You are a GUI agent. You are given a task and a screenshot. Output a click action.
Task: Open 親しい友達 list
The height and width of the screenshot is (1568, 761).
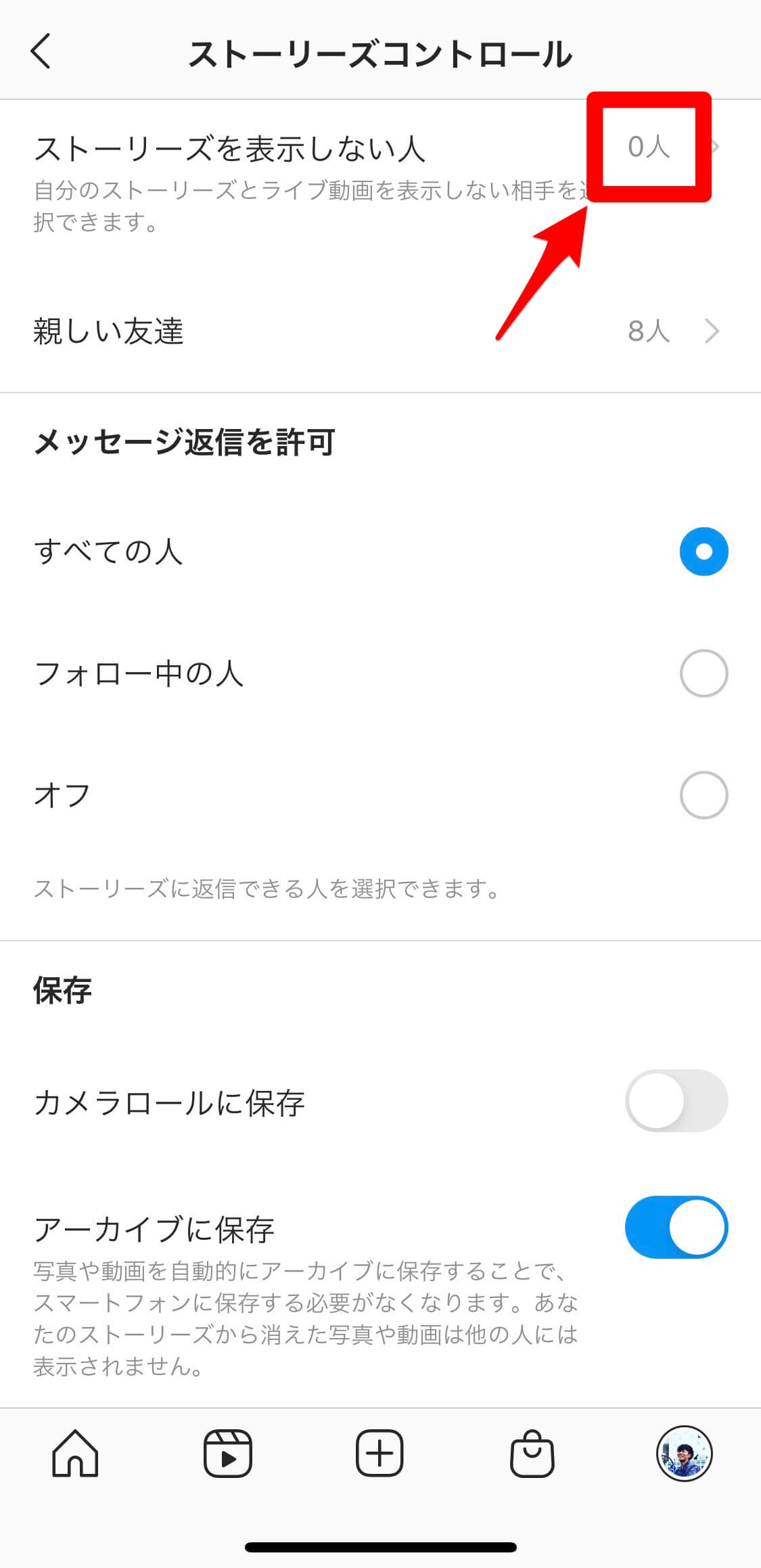pyautogui.click(x=380, y=332)
